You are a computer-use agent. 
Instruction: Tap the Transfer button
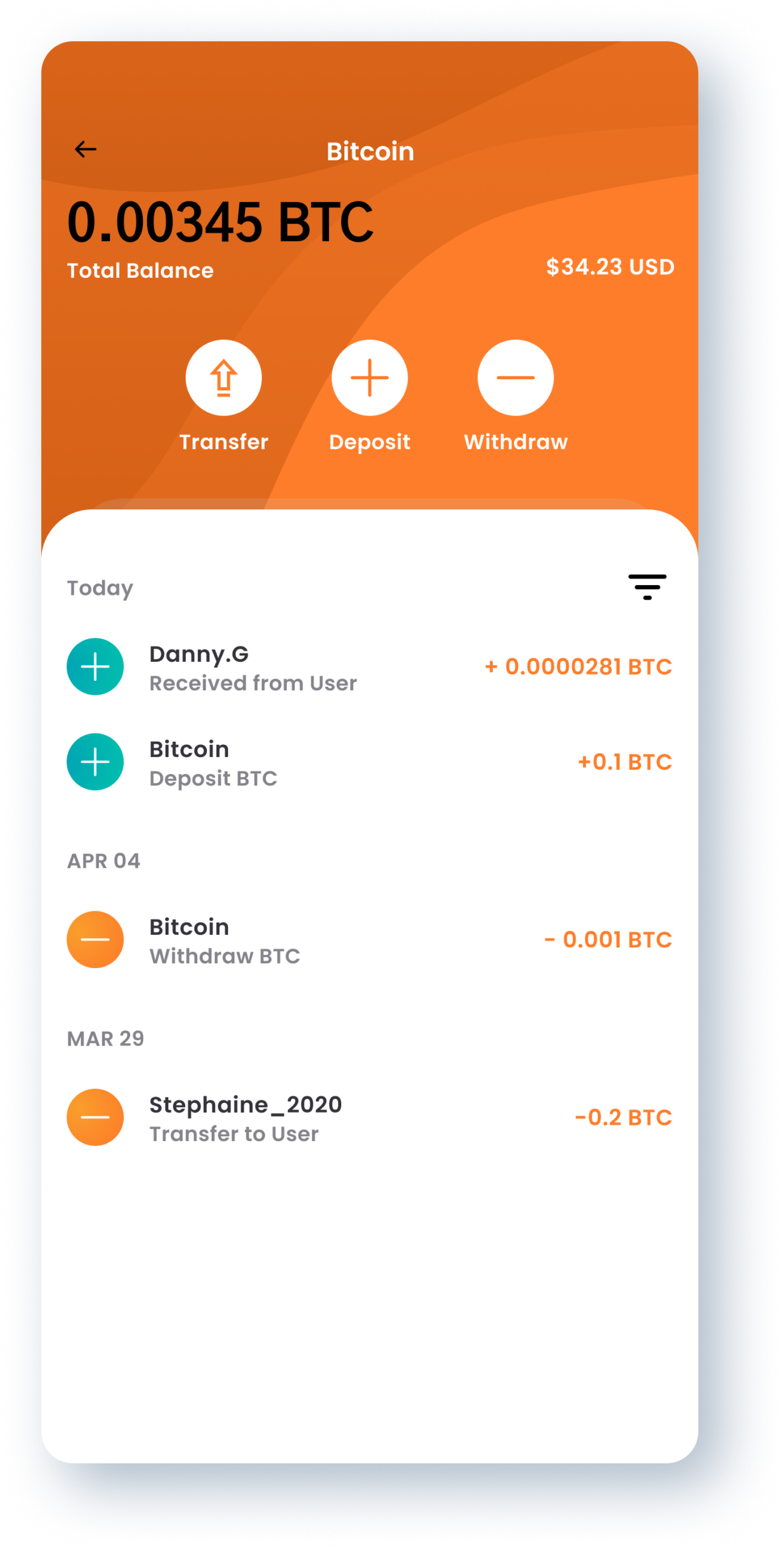point(223,378)
